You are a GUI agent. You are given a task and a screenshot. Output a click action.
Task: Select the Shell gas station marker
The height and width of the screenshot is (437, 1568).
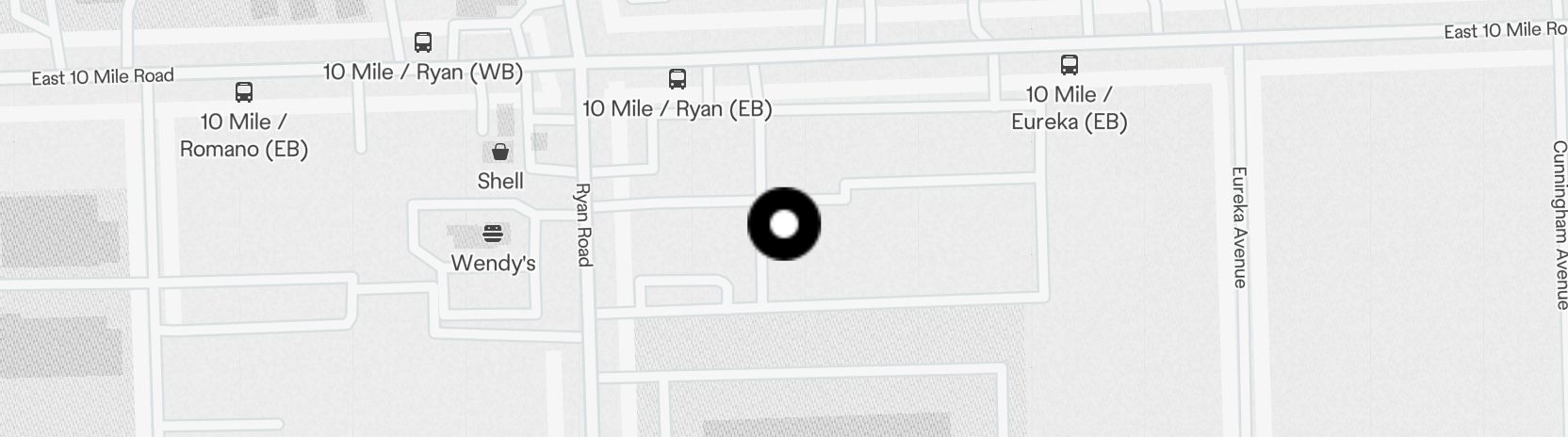tap(500, 152)
